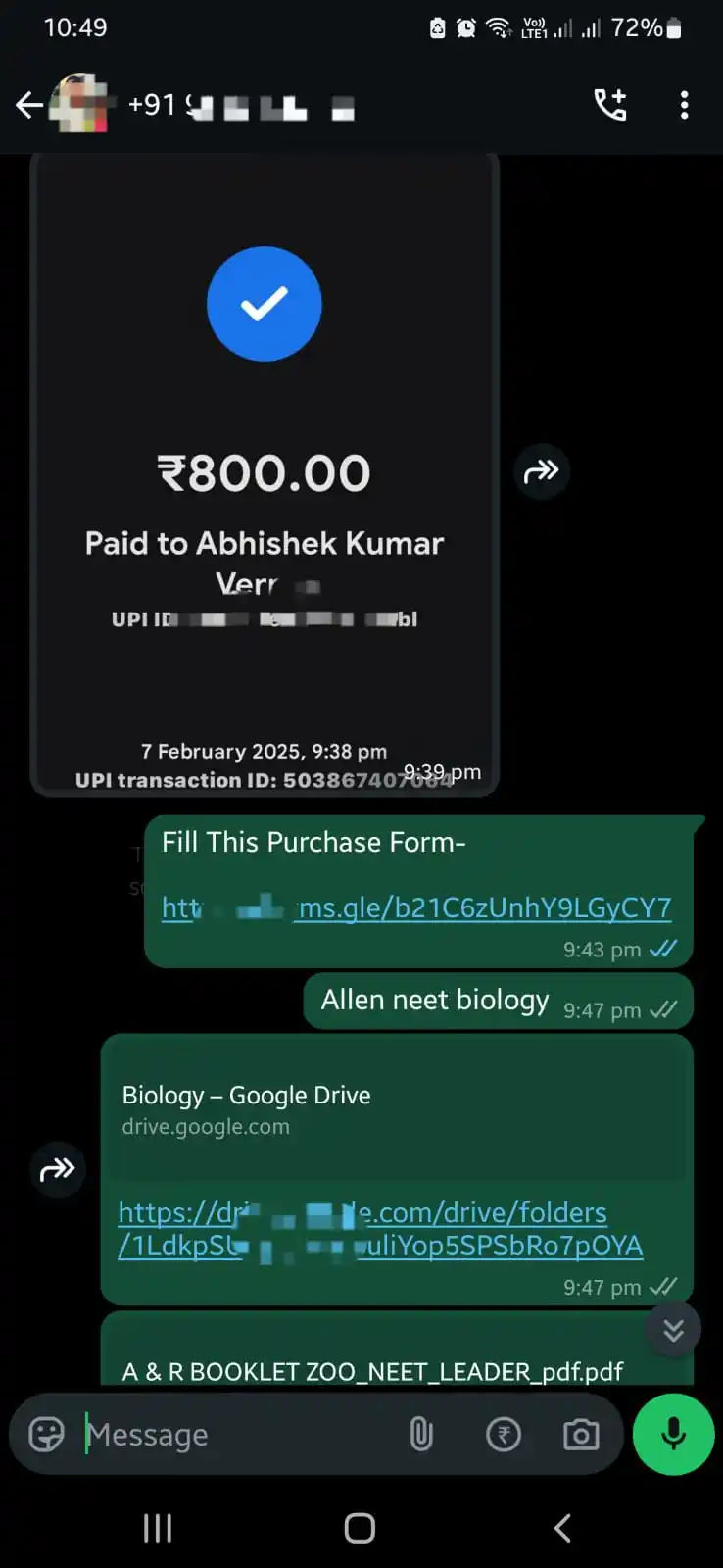Start a call with this contact
Image resolution: width=723 pixels, height=1568 pixels.
point(610,104)
